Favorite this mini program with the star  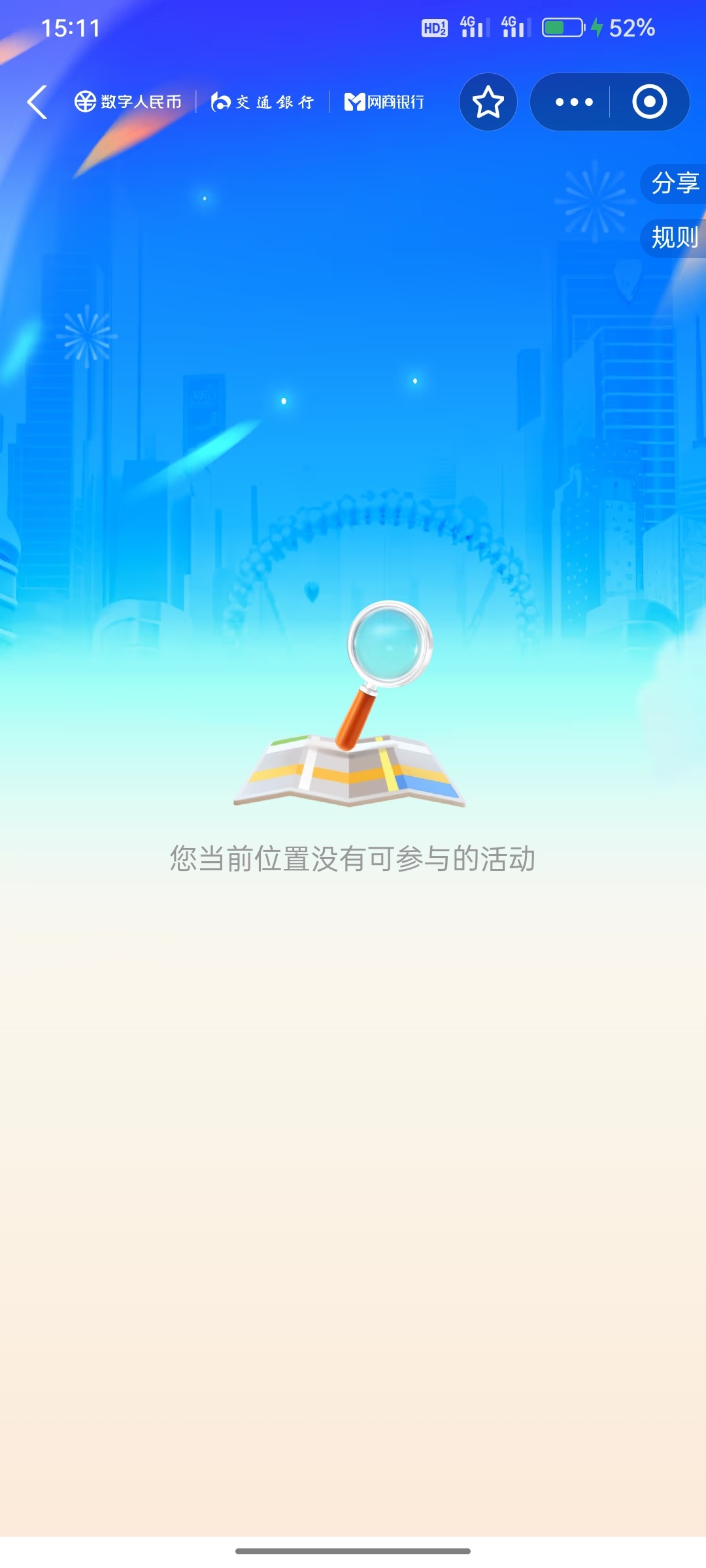tap(488, 103)
